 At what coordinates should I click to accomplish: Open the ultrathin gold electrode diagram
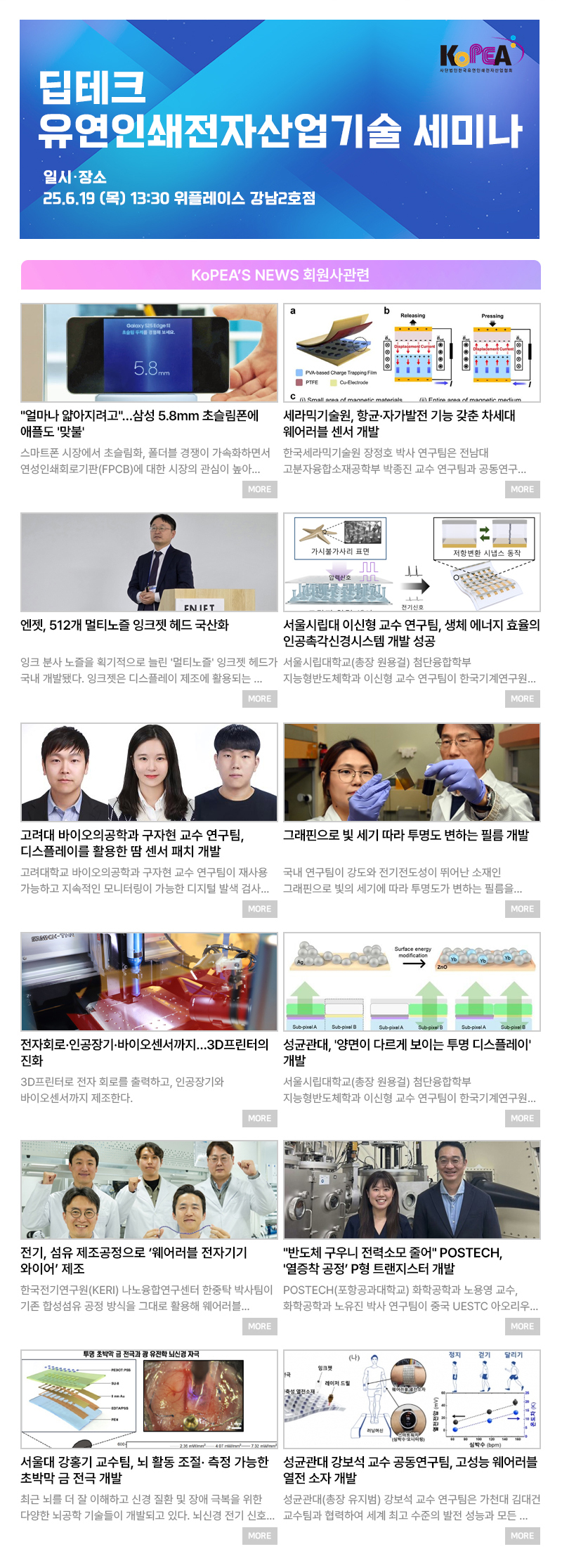[149, 1399]
